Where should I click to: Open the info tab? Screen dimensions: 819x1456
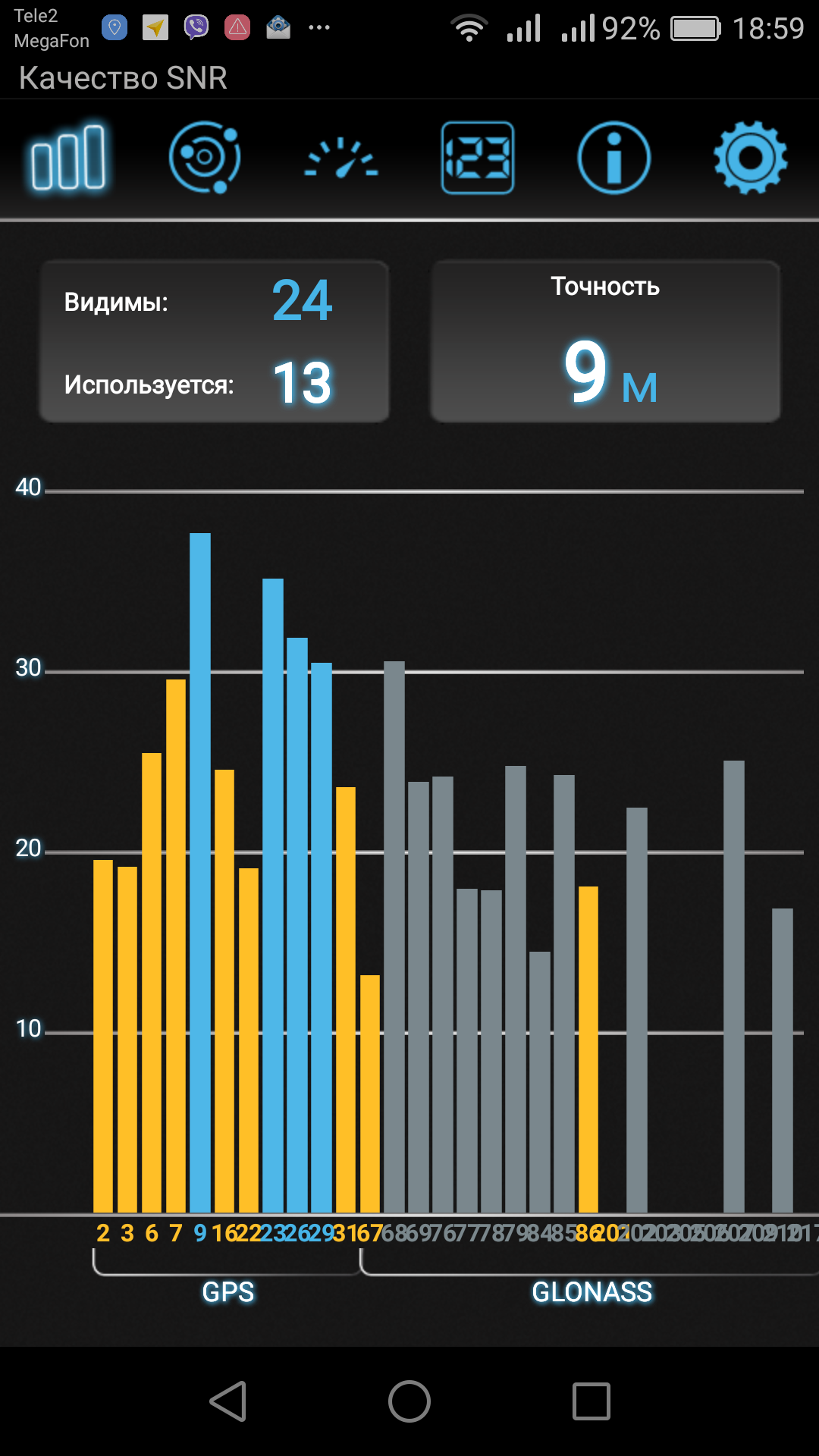[x=614, y=158]
